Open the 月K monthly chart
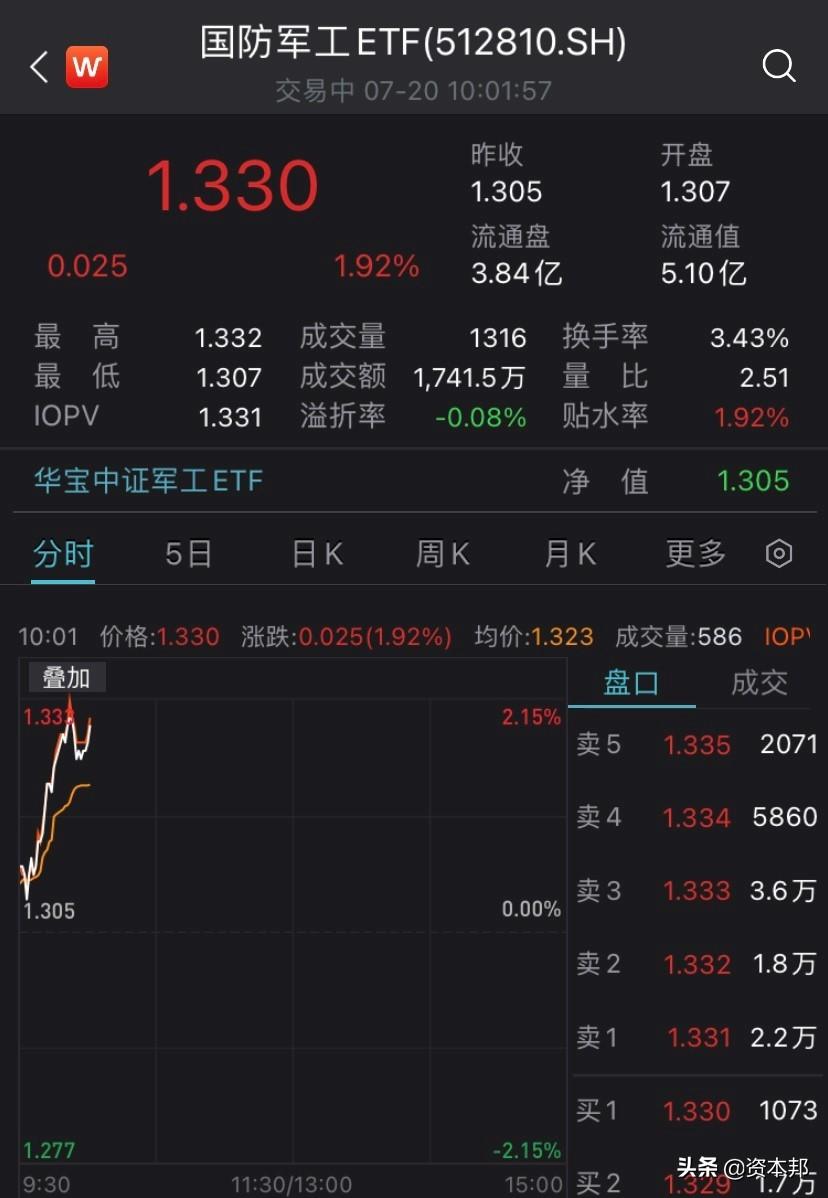This screenshot has width=828, height=1198. [568, 553]
